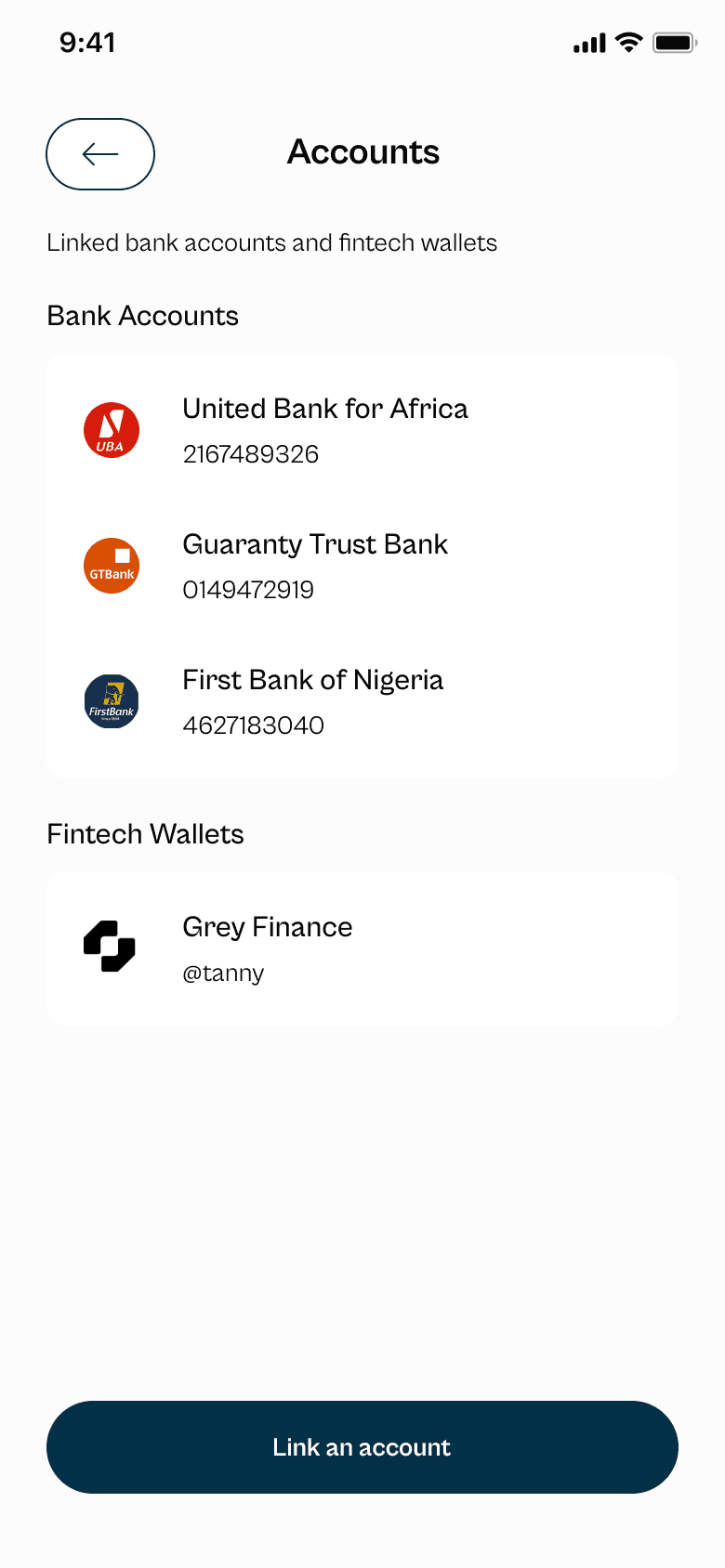Screen dimensions: 725x1568
Task: Open the United Bank for Africa account
Action: tap(324, 430)
